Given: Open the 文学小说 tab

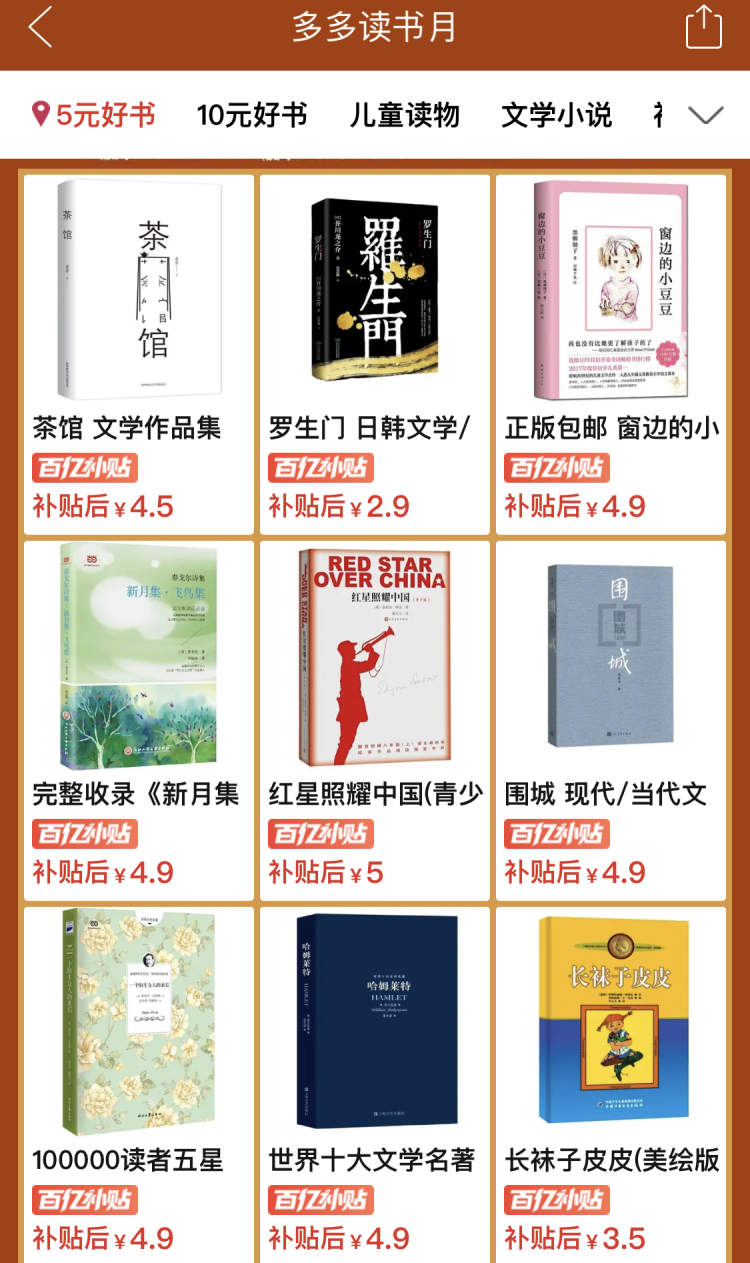Looking at the screenshot, I should (x=556, y=115).
